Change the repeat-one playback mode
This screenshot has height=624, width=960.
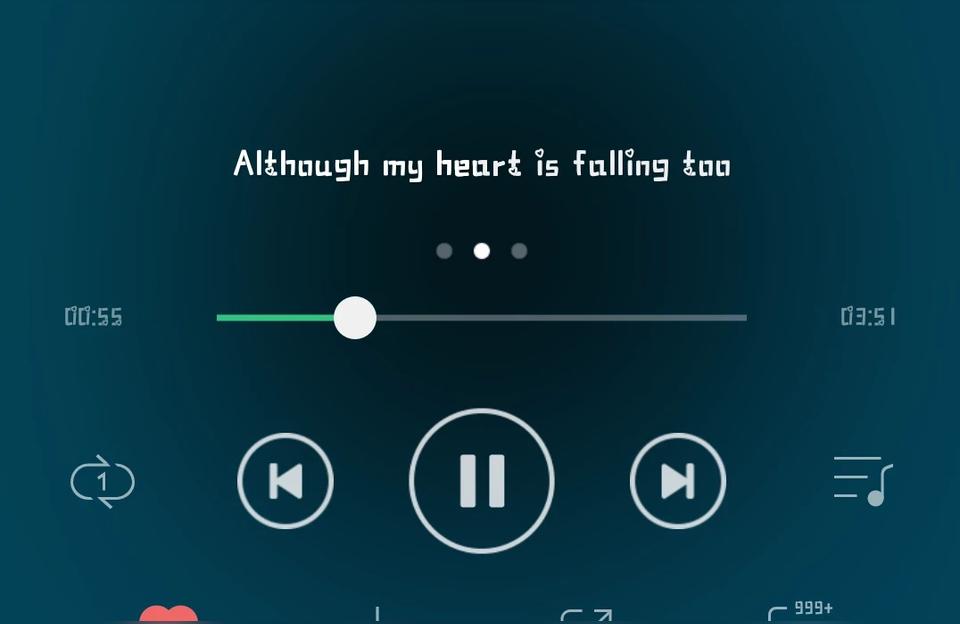102,482
